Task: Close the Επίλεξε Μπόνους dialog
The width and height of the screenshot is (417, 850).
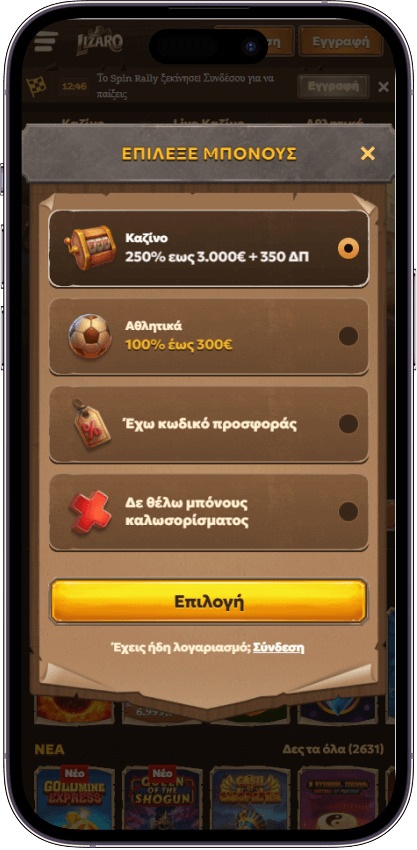Action: pos(368,154)
